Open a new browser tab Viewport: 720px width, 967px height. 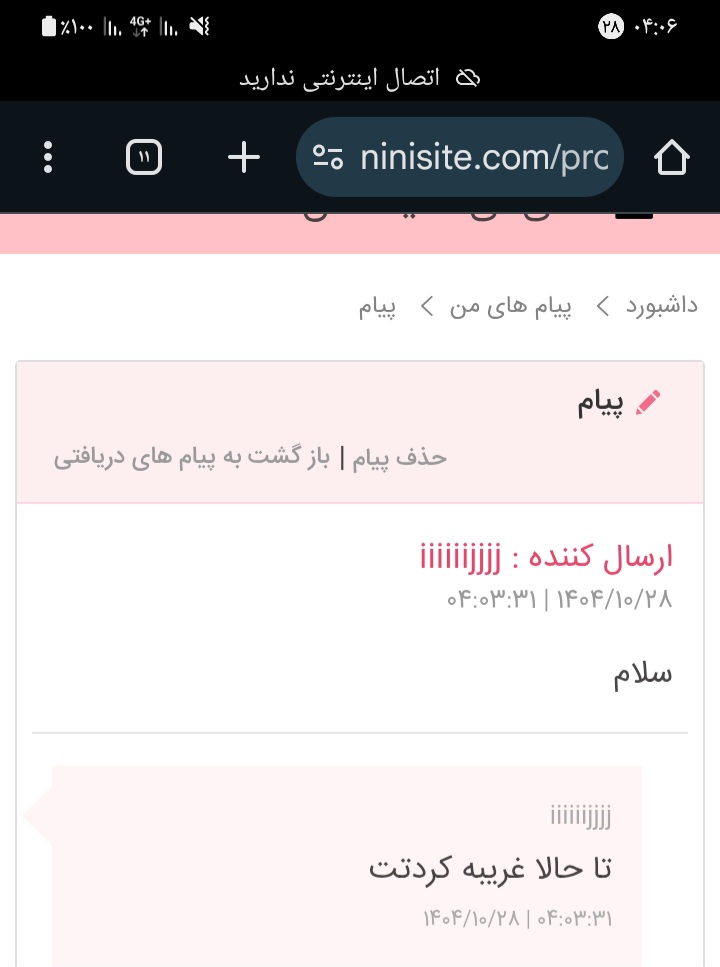click(243, 157)
